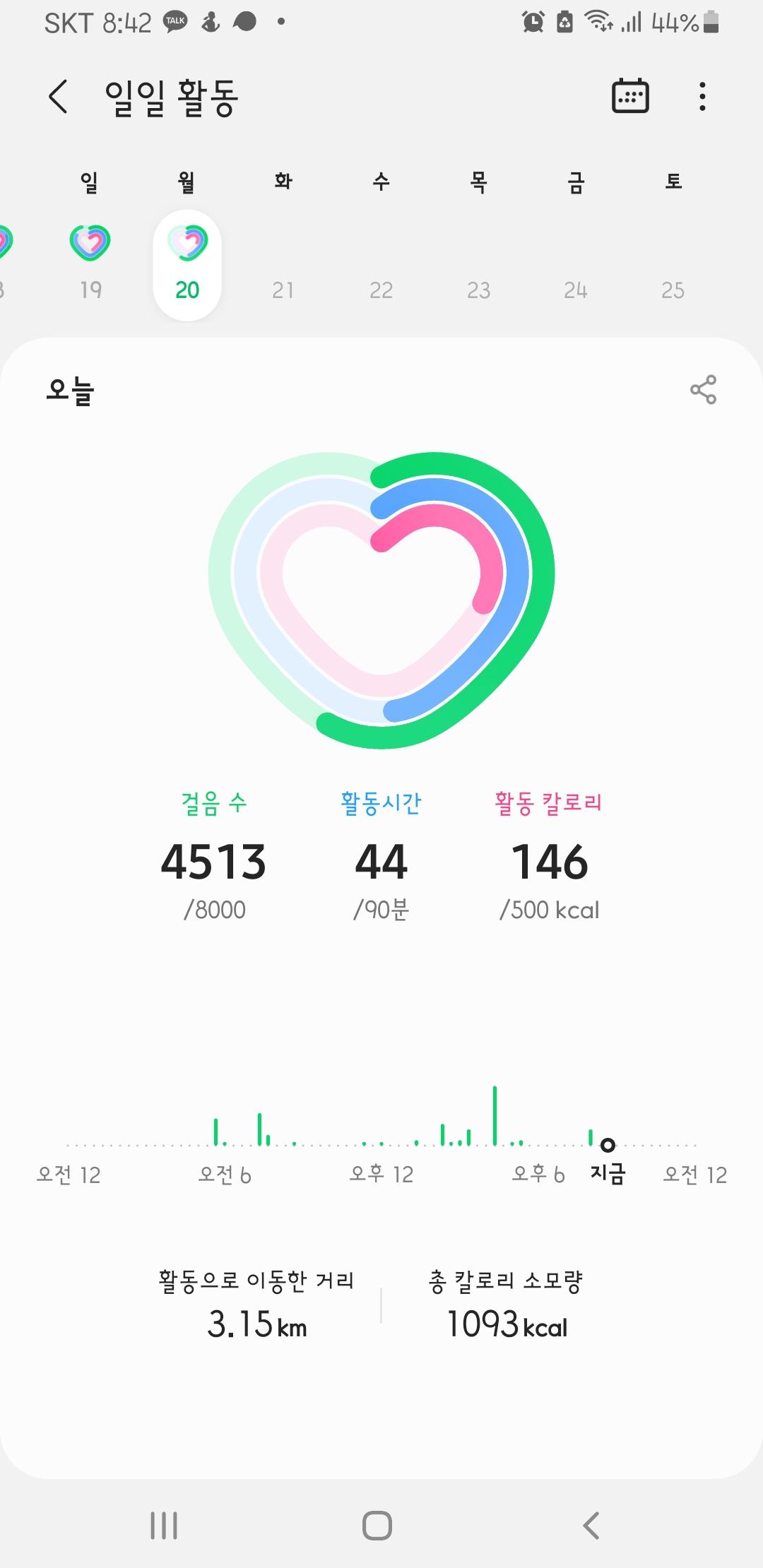Screen dimensions: 763x1568
Task: Select Monday the 20th
Action: click(187, 265)
